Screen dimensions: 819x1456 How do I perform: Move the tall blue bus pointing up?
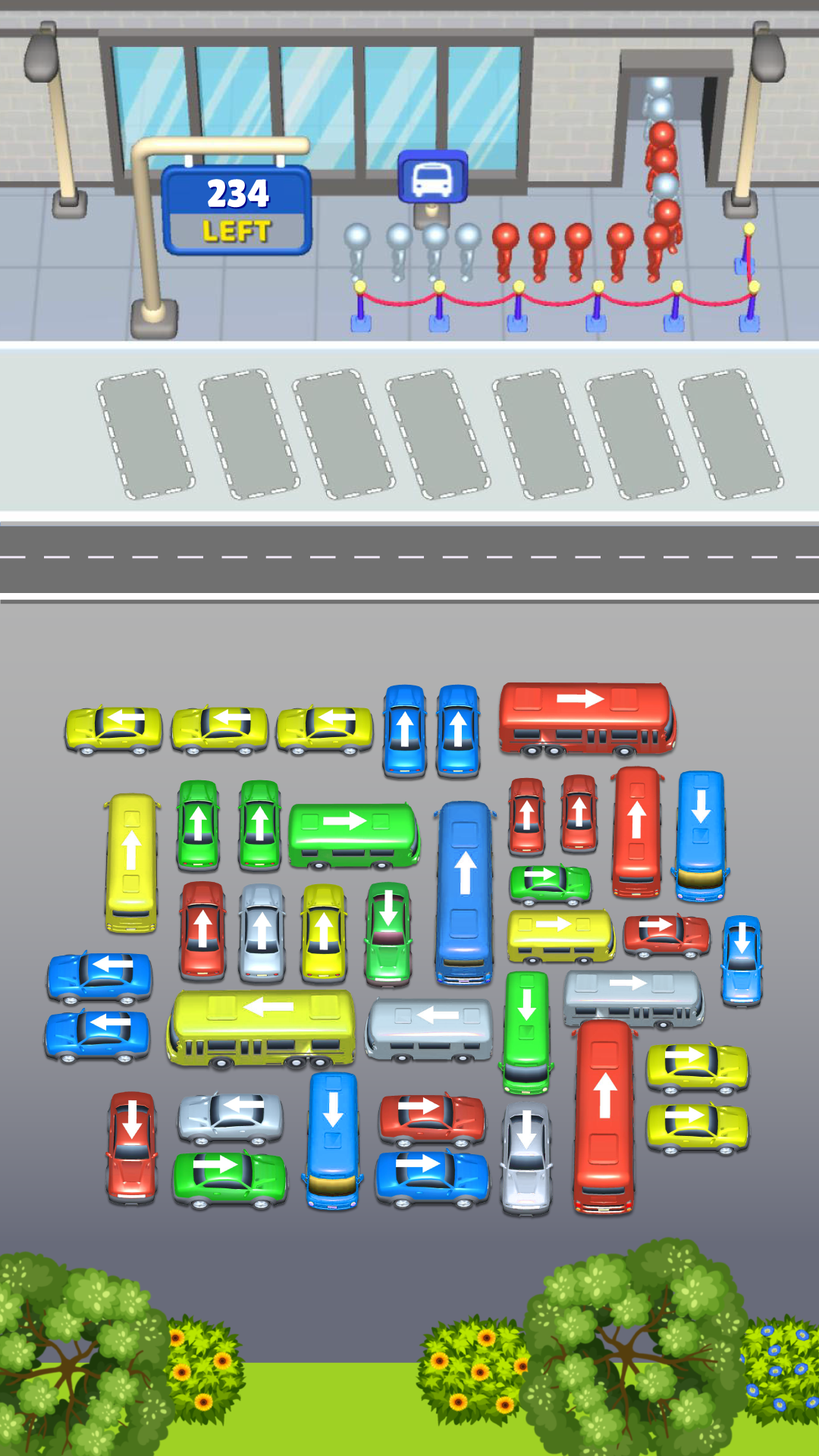[465, 893]
